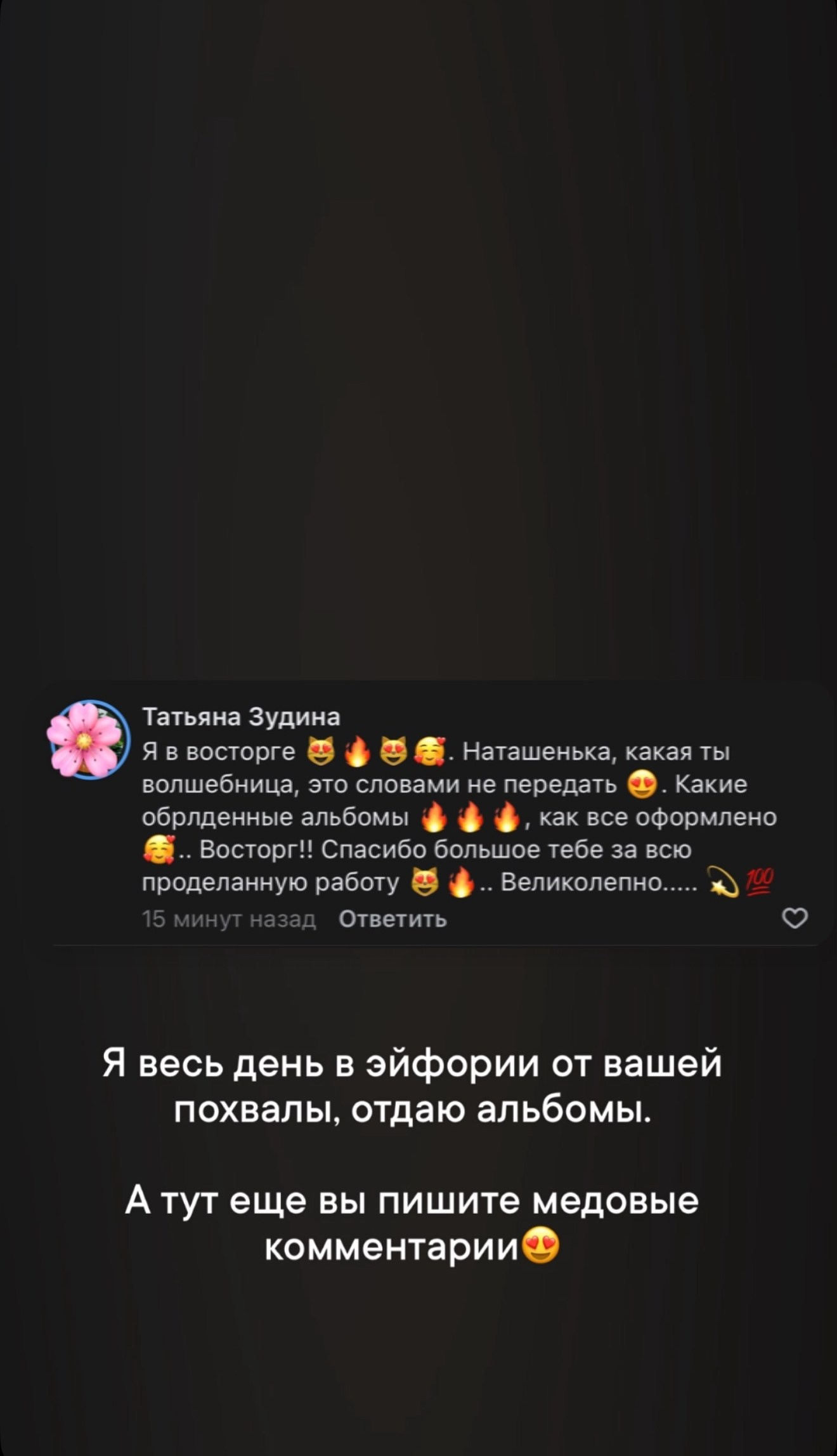This screenshot has width=837, height=1456.
Task: Tap the first fire emoji after «Я в восторге»
Action: click(358, 752)
